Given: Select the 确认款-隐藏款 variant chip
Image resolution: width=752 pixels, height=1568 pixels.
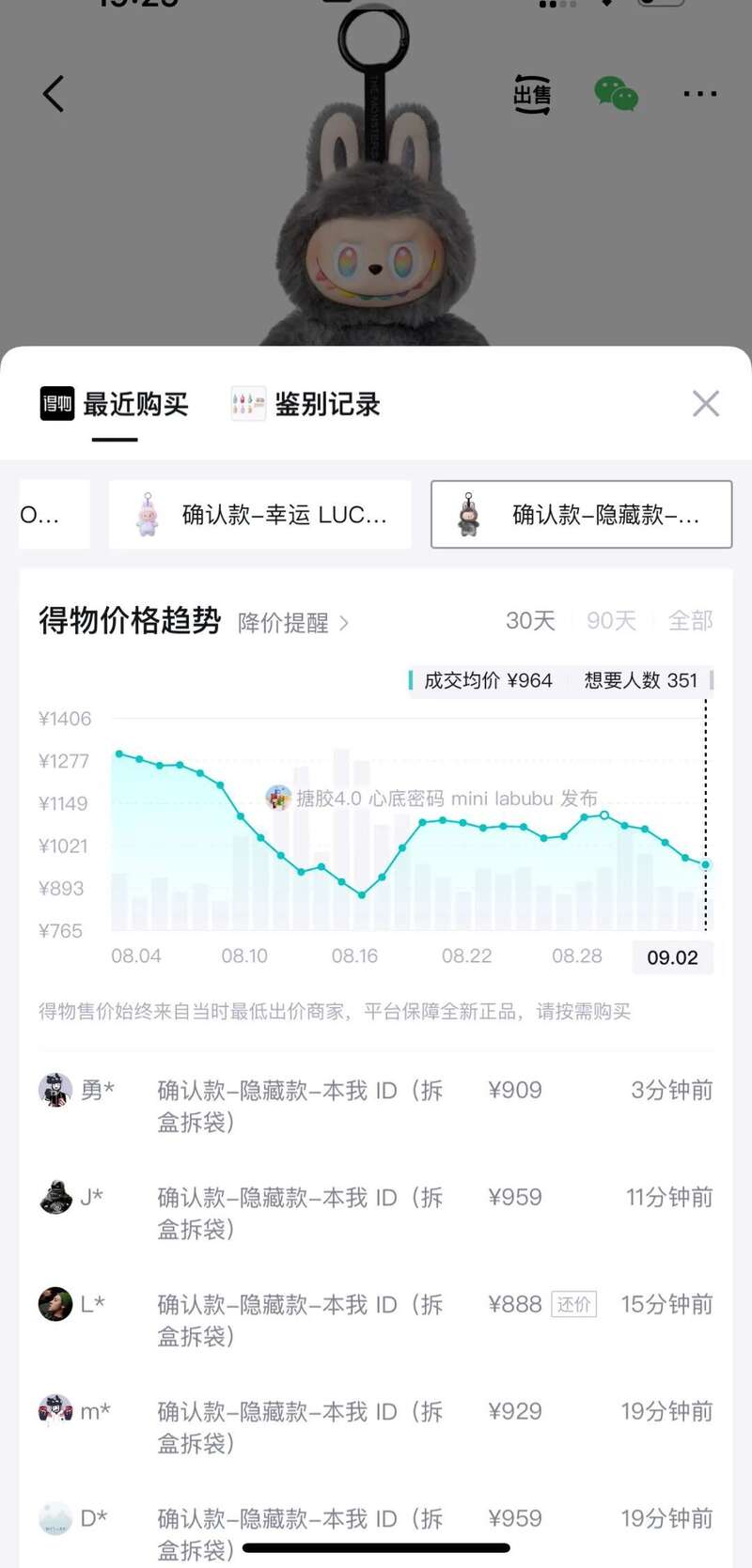Looking at the screenshot, I should pyautogui.click(x=581, y=515).
